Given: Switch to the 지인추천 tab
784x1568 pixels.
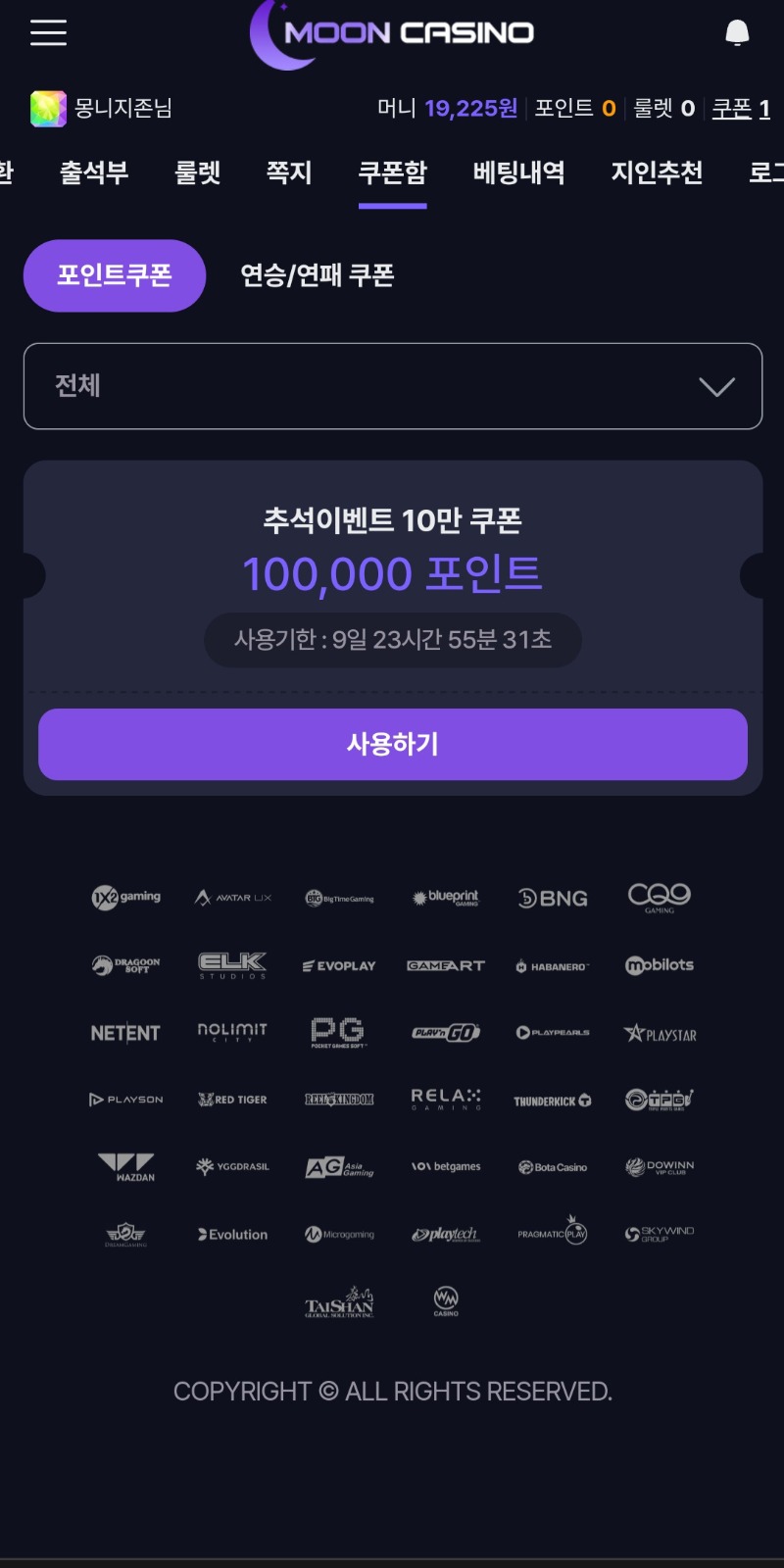Looking at the screenshot, I should 657,173.
